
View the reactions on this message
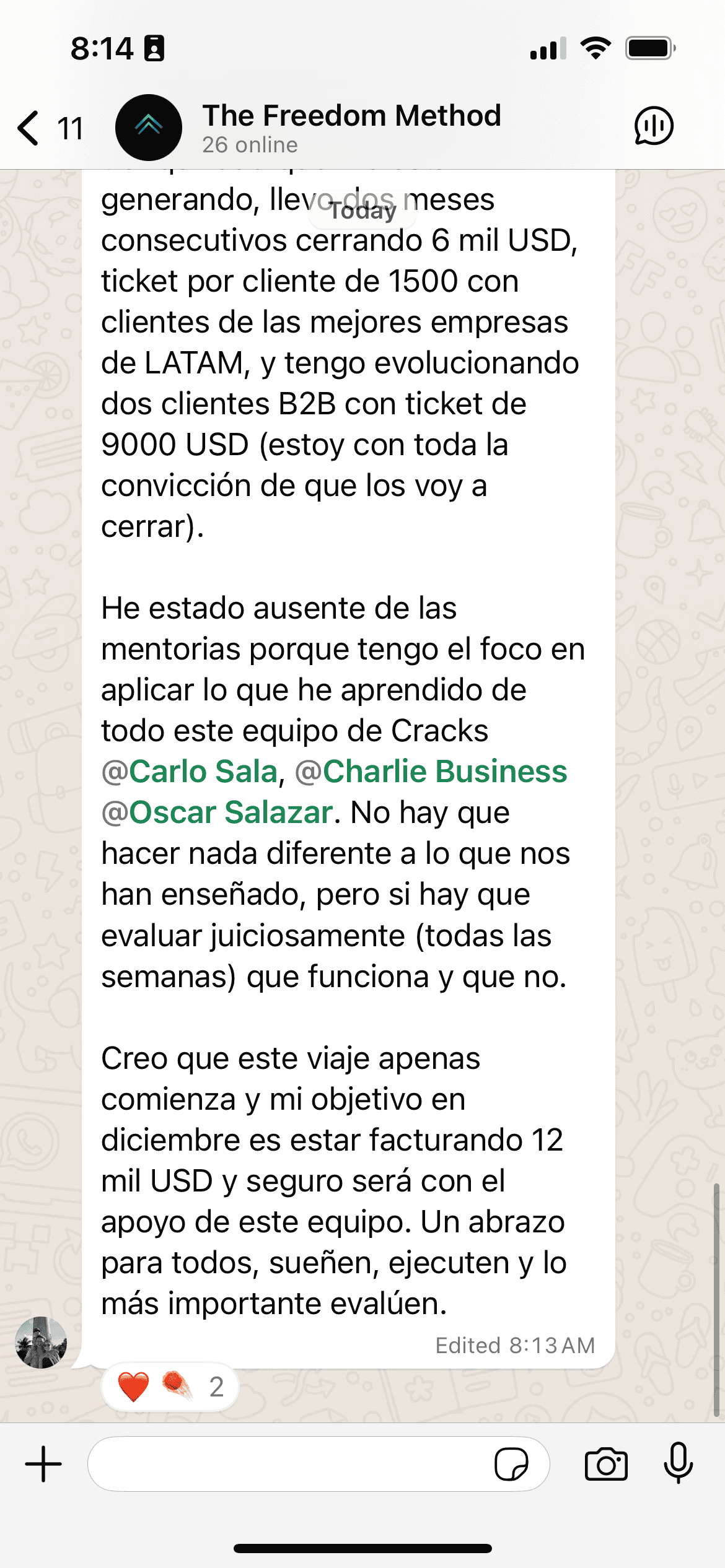point(170,1387)
